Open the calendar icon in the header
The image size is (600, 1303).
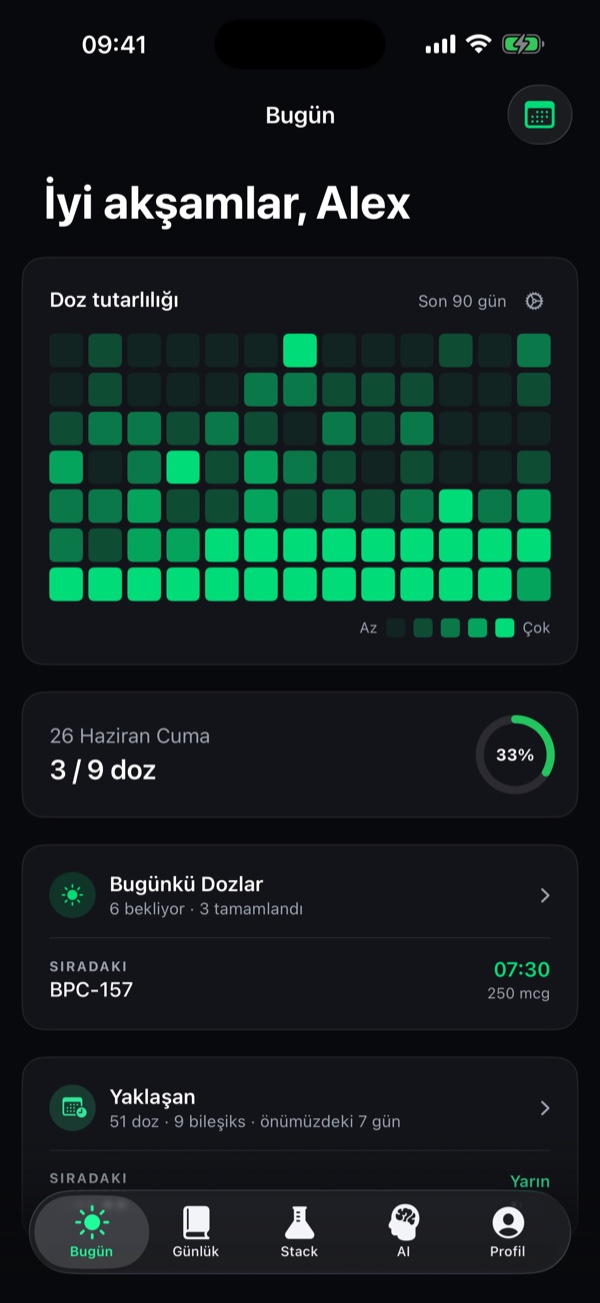(540, 116)
